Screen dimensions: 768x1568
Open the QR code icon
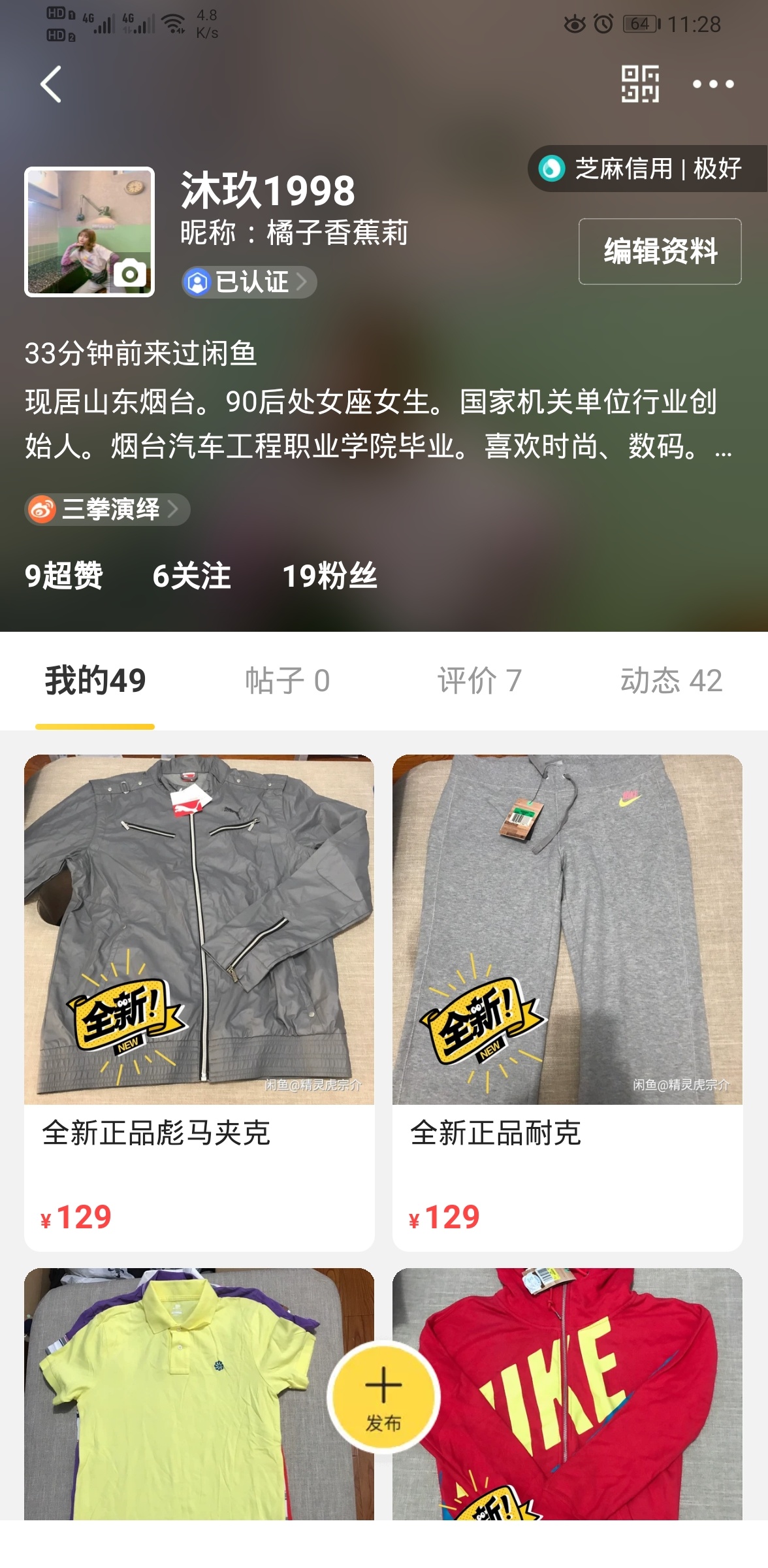click(x=639, y=84)
